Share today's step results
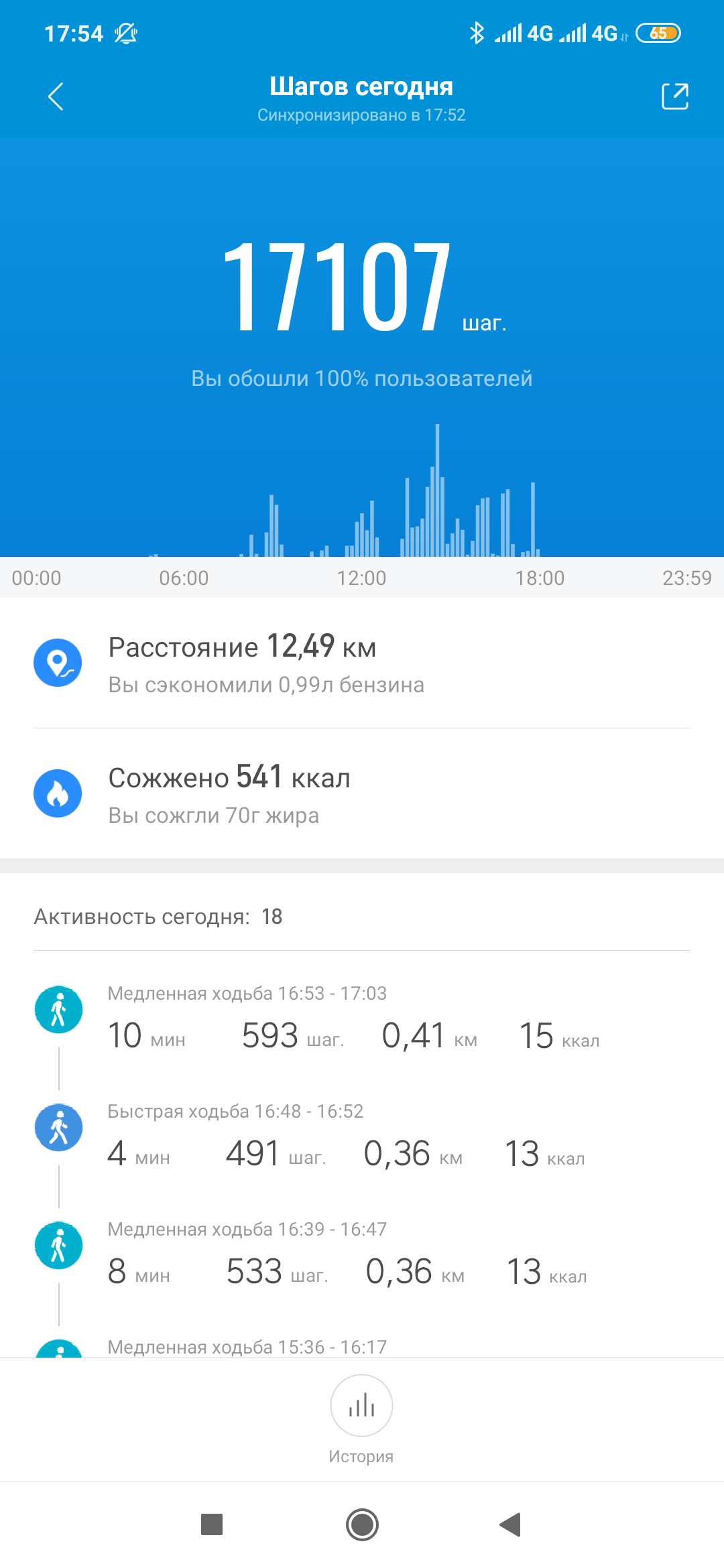 [674, 96]
